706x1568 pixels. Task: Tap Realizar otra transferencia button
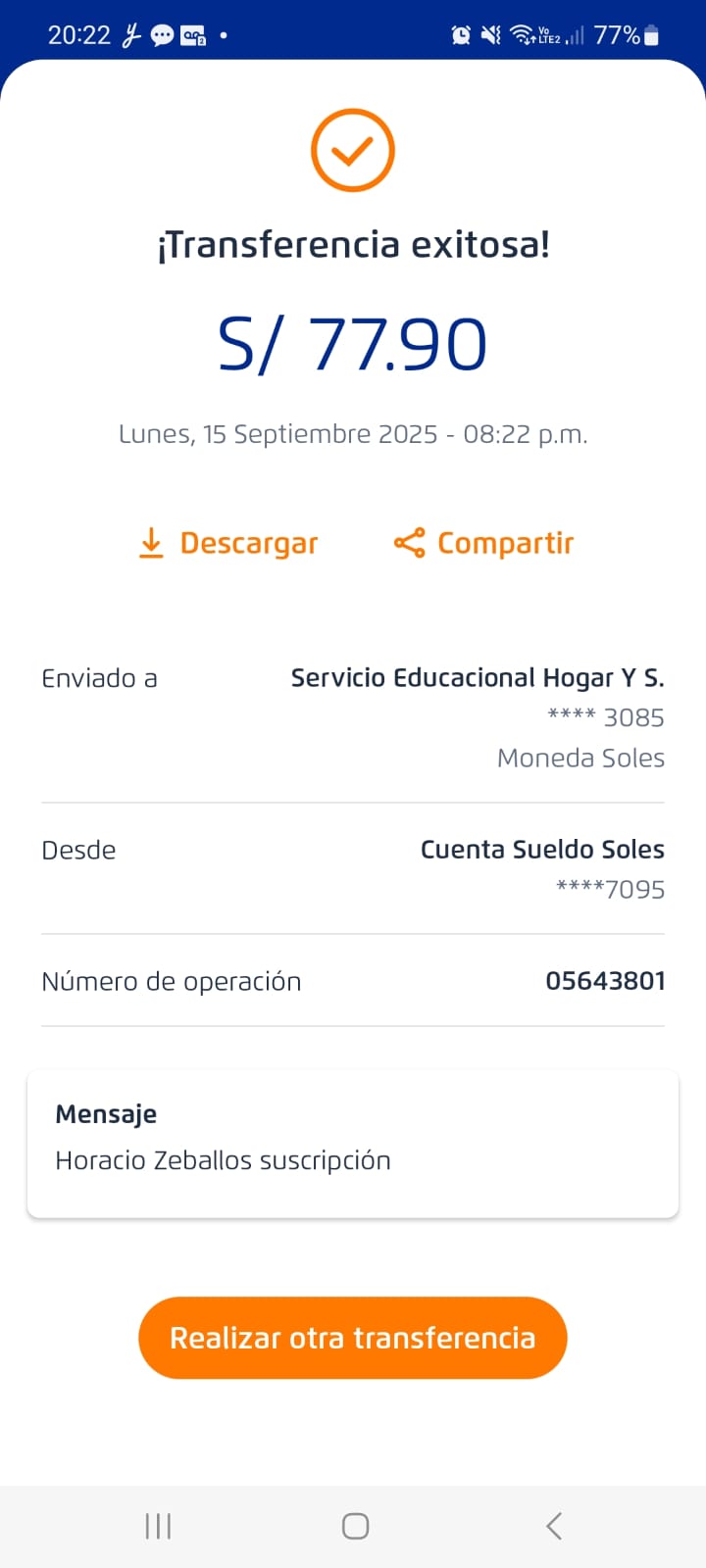coord(353,1338)
